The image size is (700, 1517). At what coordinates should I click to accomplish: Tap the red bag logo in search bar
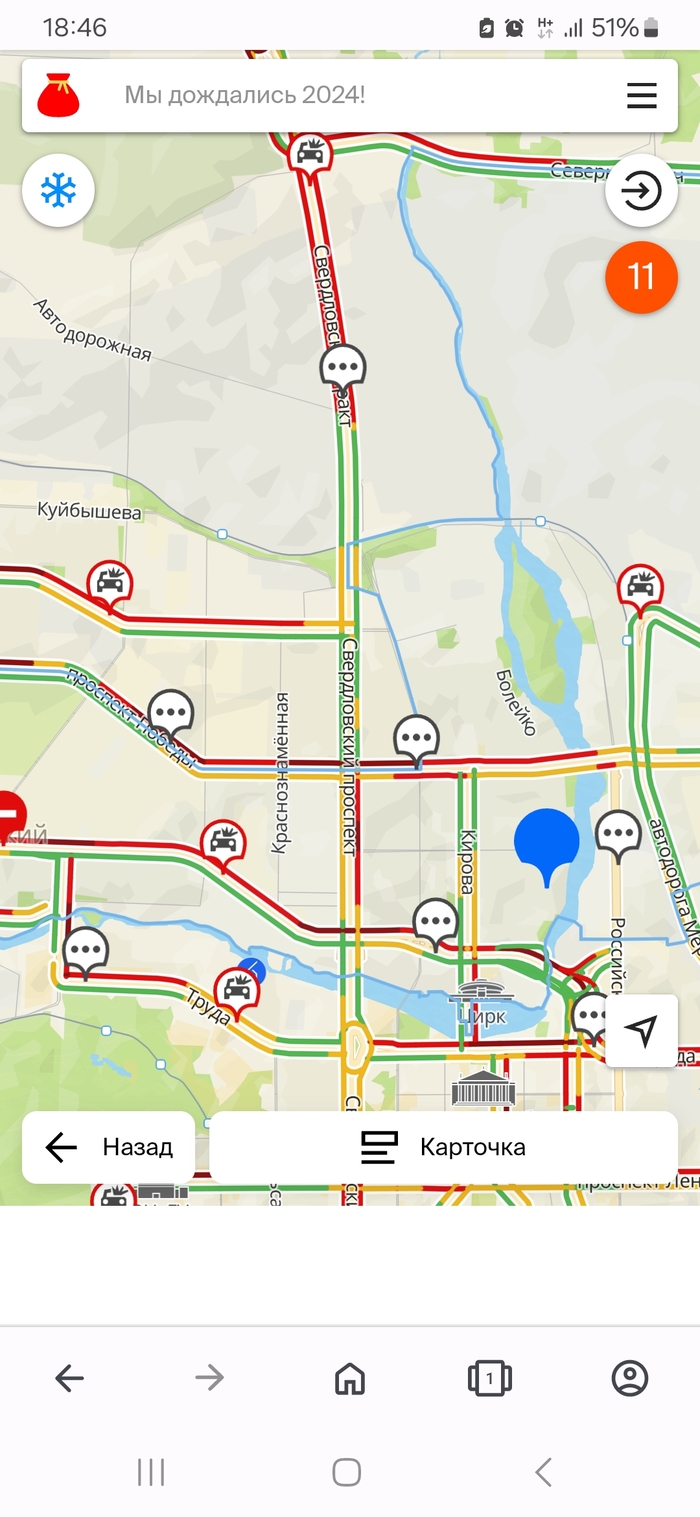[x=58, y=96]
